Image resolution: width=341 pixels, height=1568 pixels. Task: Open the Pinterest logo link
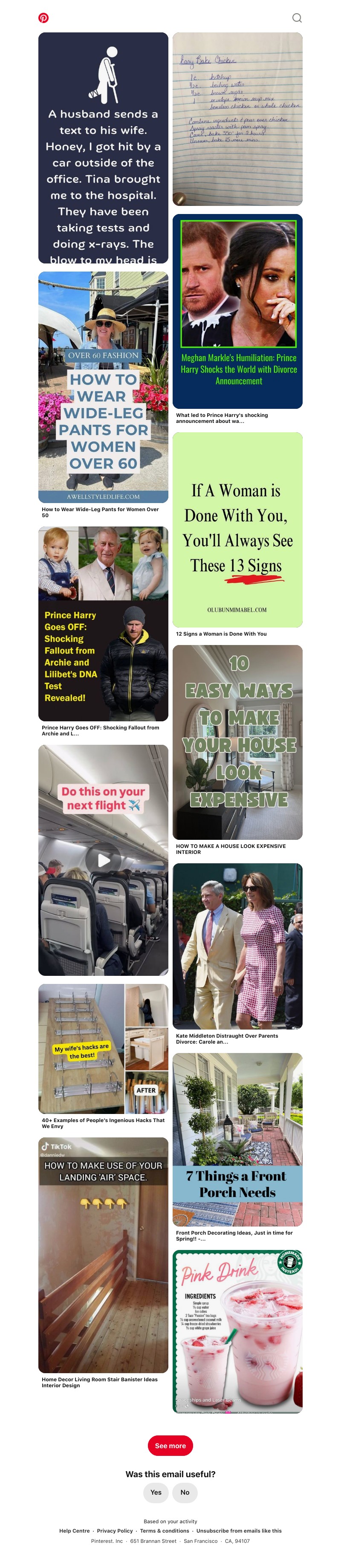point(44,17)
